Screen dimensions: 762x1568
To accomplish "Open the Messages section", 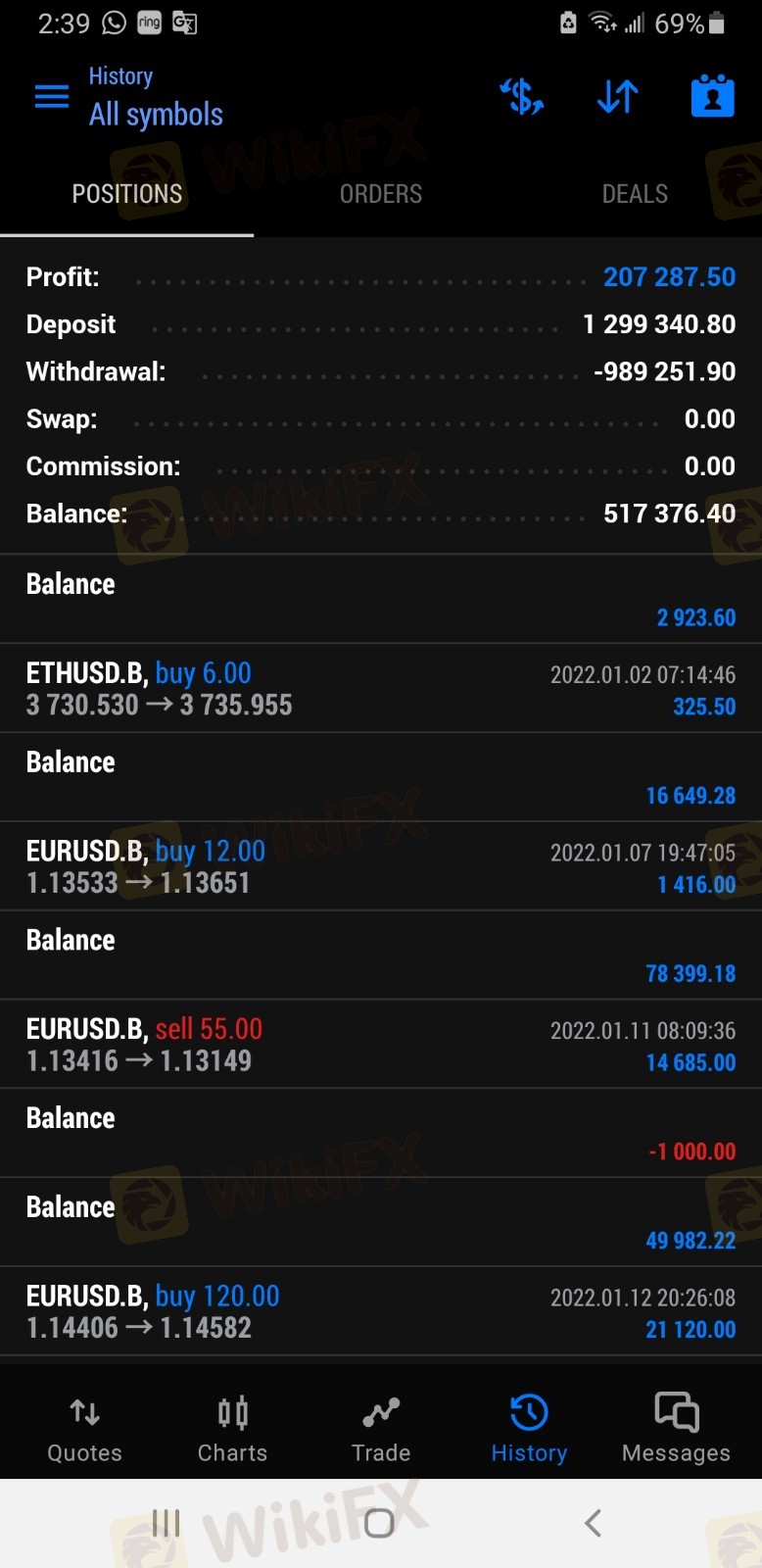I will (676, 1429).
